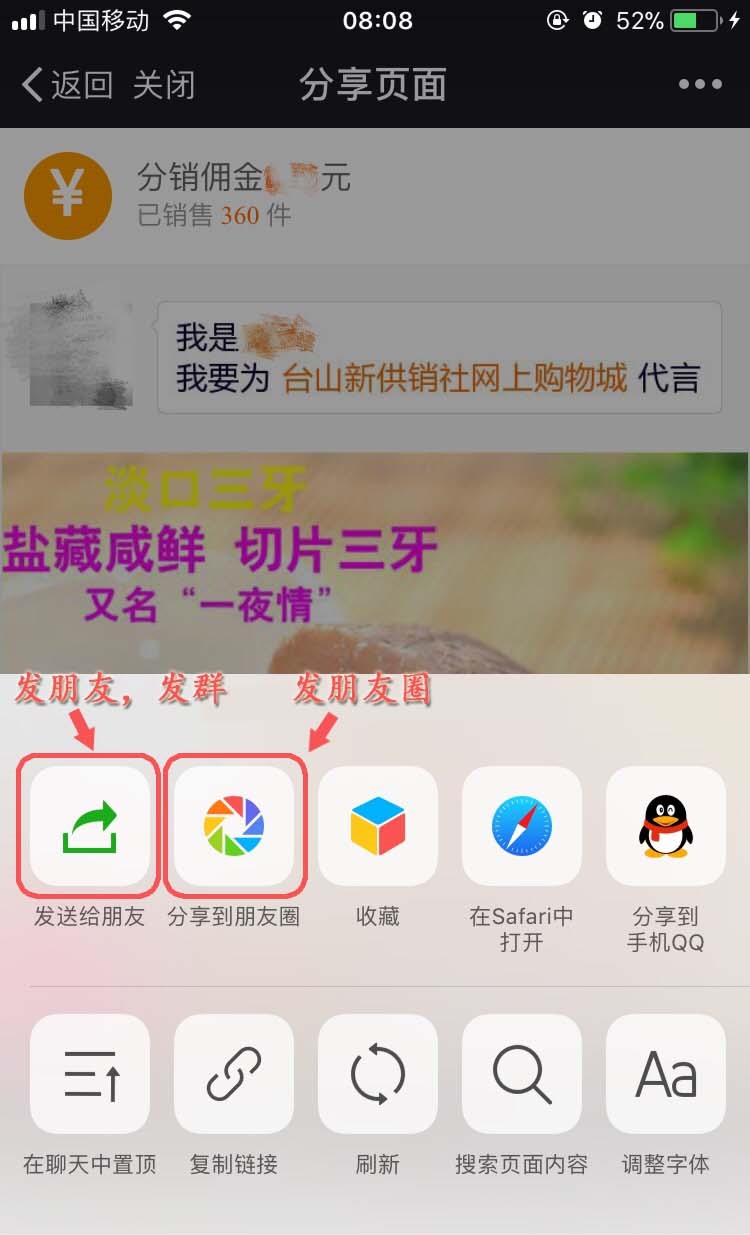This screenshot has height=1235, width=750.
Task: Tap 返回 to go back
Action: point(66,85)
